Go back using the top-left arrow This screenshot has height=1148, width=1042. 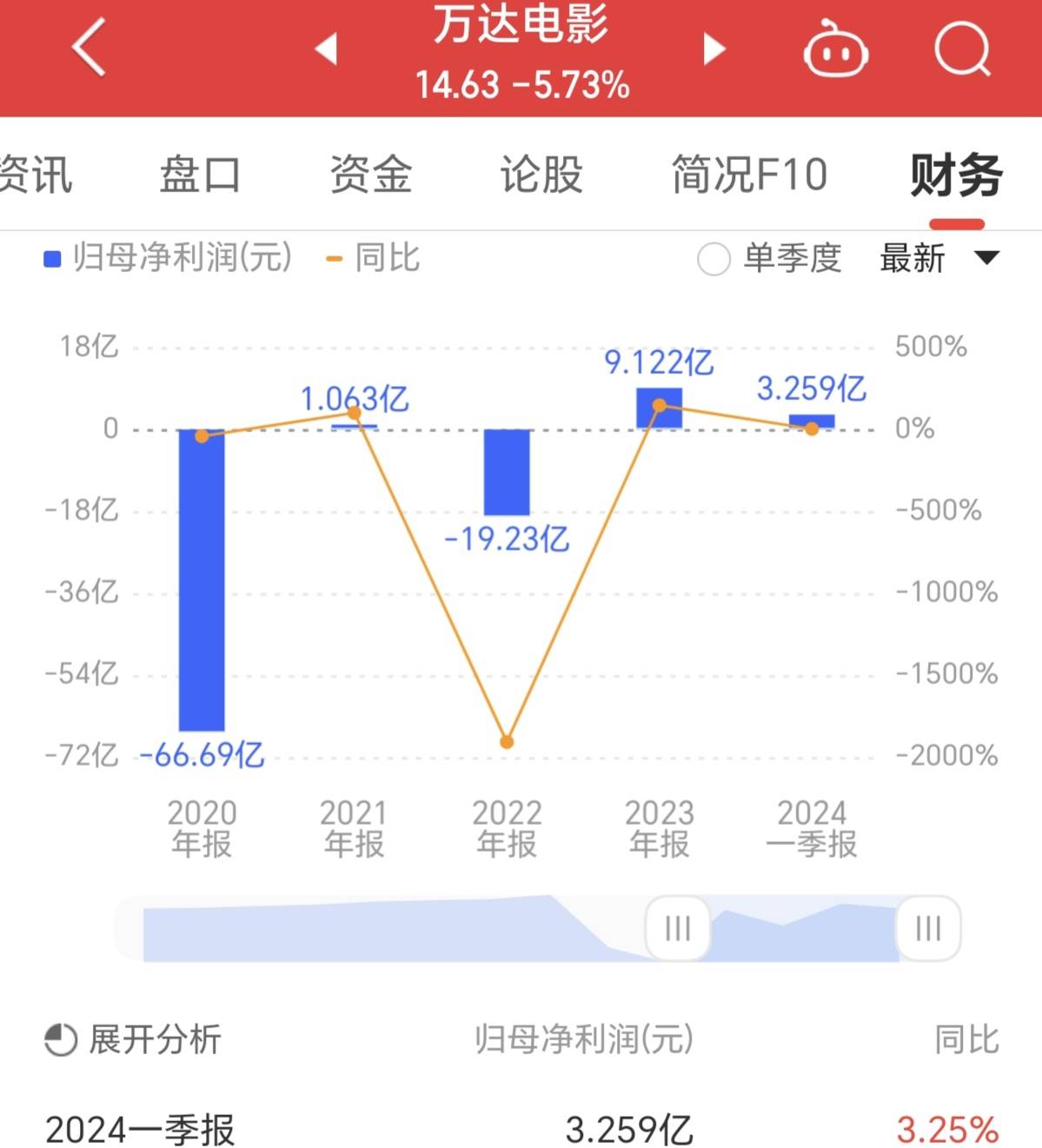pos(89,48)
